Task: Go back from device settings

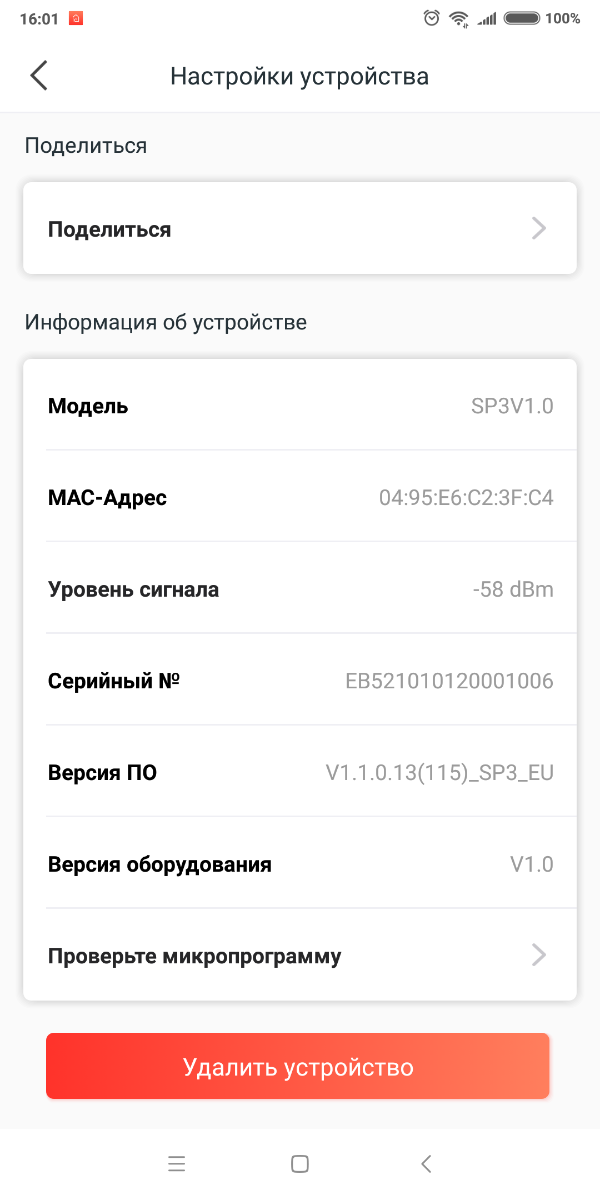Action: [39, 76]
